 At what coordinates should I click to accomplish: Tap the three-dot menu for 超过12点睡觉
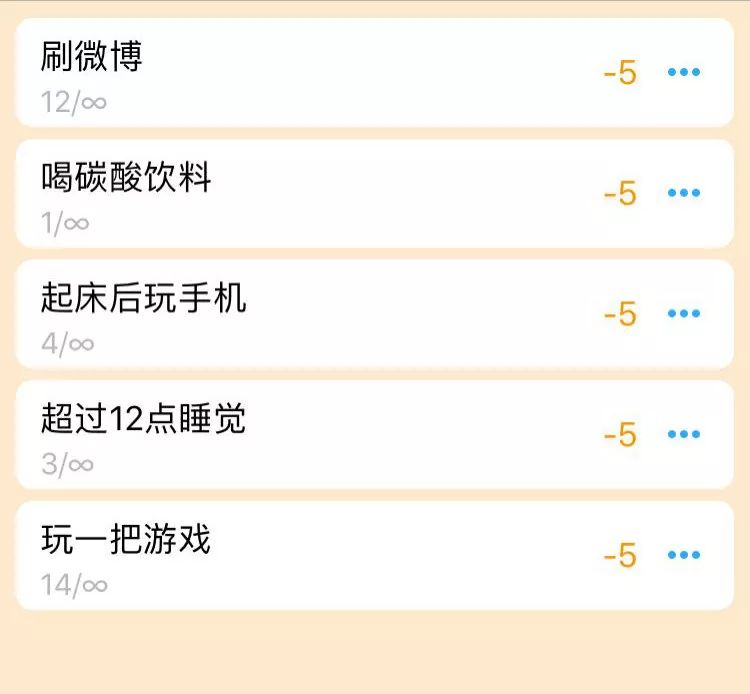tap(684, 435)
